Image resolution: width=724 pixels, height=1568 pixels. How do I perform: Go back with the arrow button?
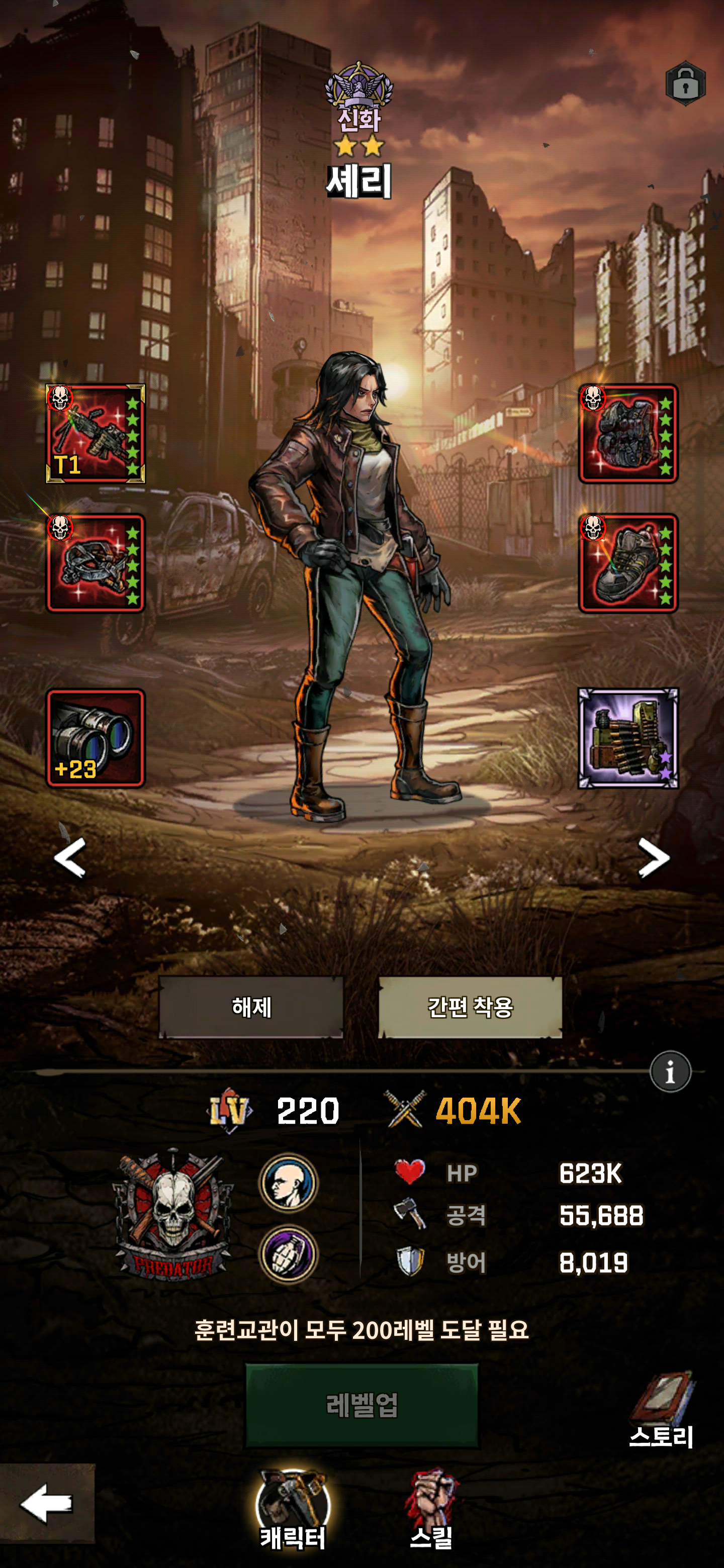(47, 1503)
